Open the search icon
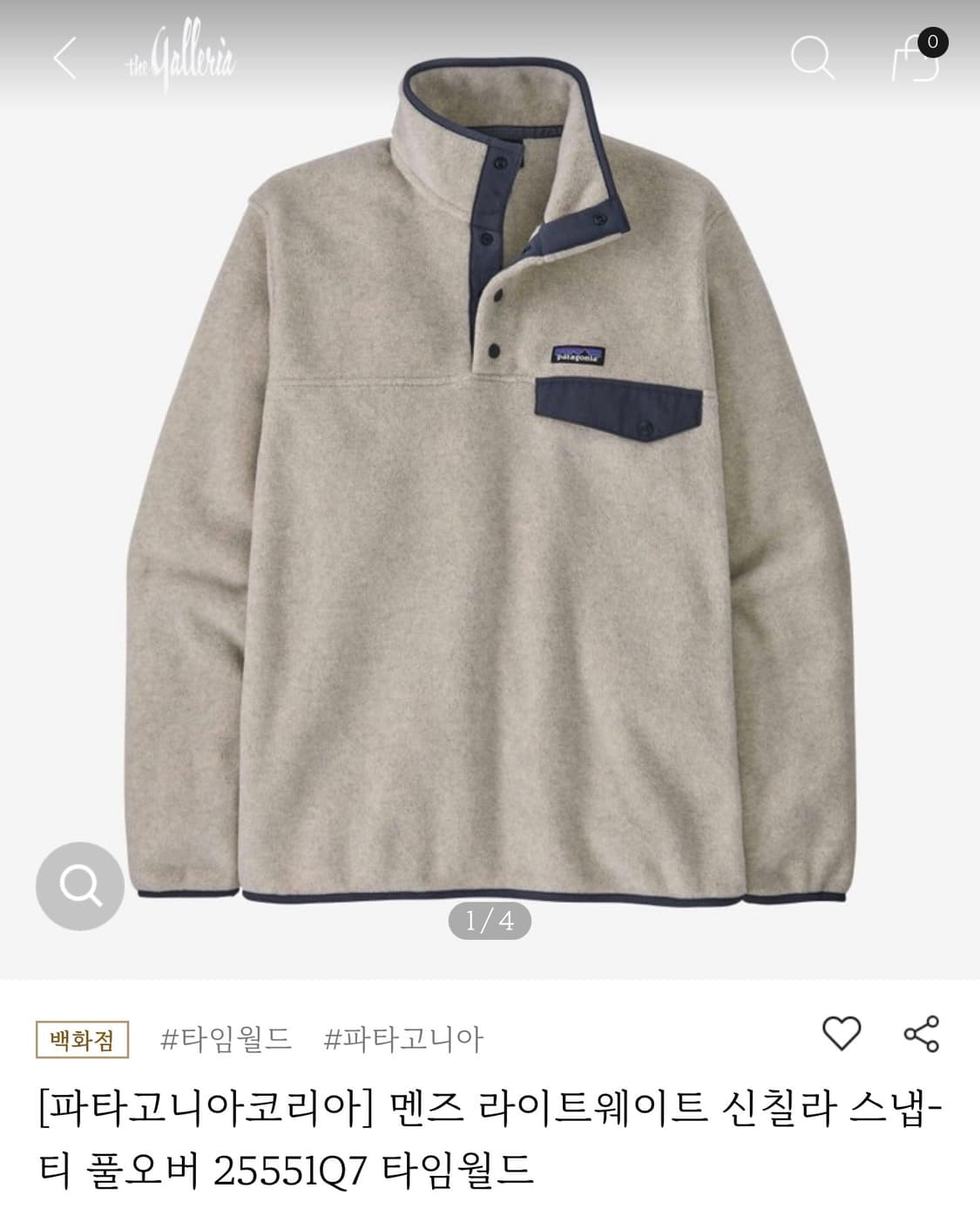Screen dimensions: 980x1222 pos(814,58)
